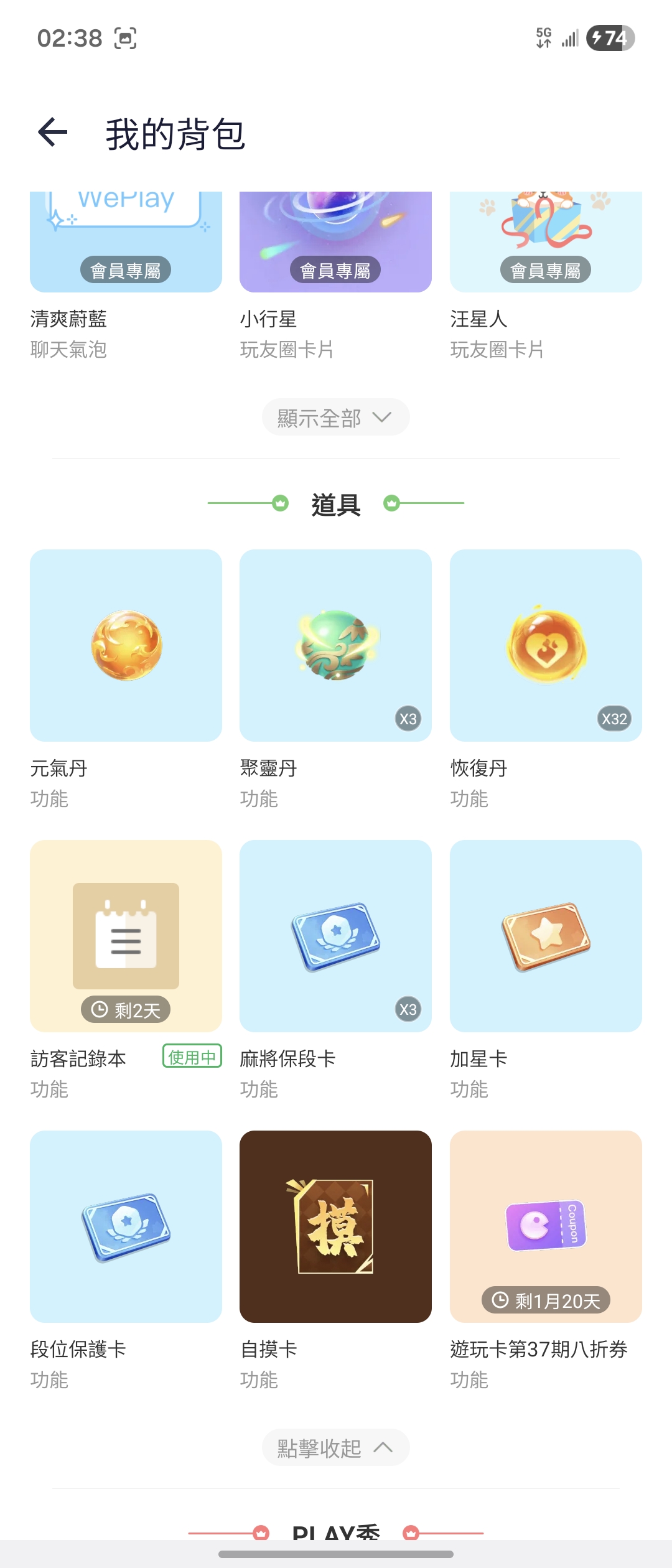Image resolution: width=672 pixels, height=1568 pixels.
Task: Select the 元氣丹 item
Action: click(126, 645)
